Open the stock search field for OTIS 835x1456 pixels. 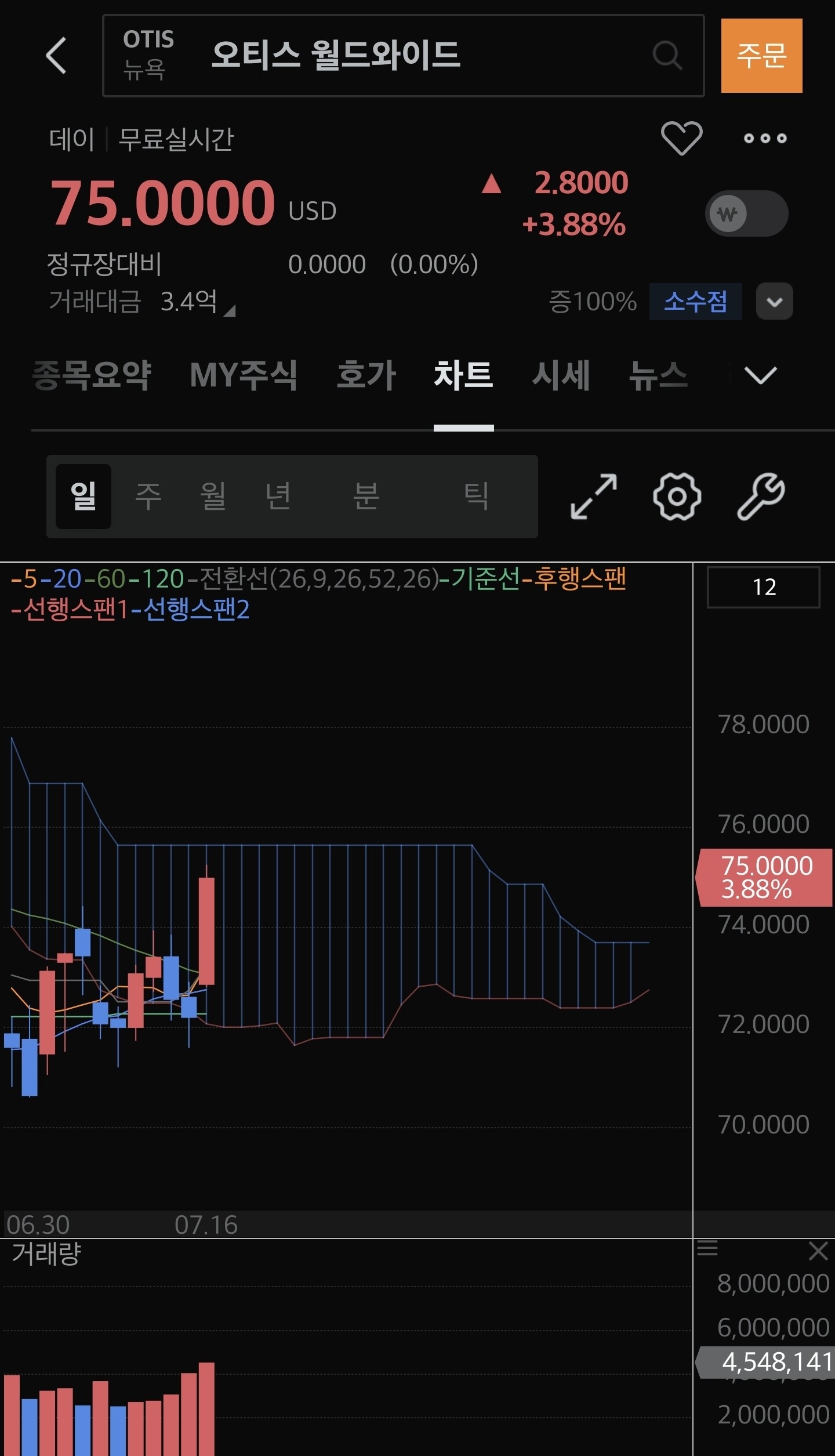403,56
